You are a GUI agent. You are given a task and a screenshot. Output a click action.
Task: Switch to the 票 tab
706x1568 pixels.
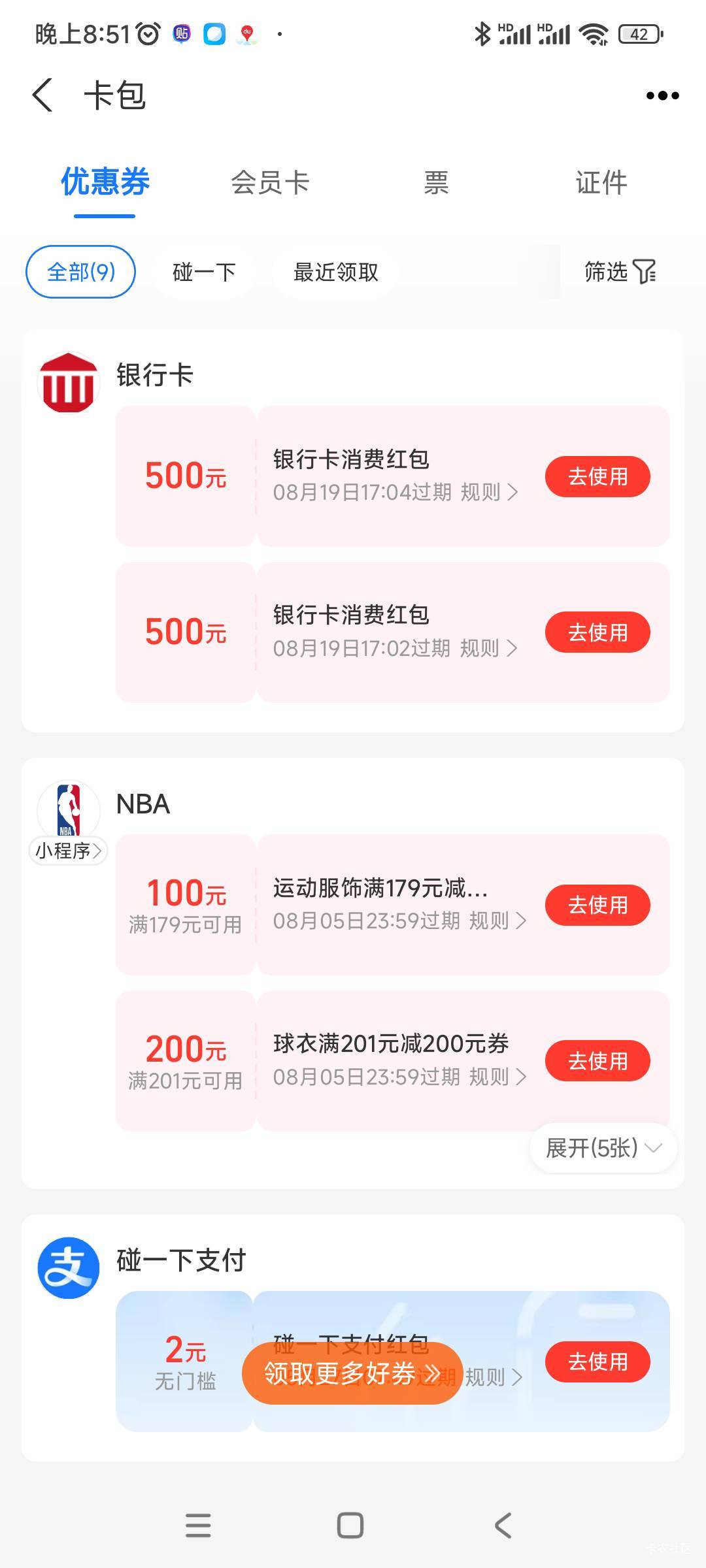436,182
